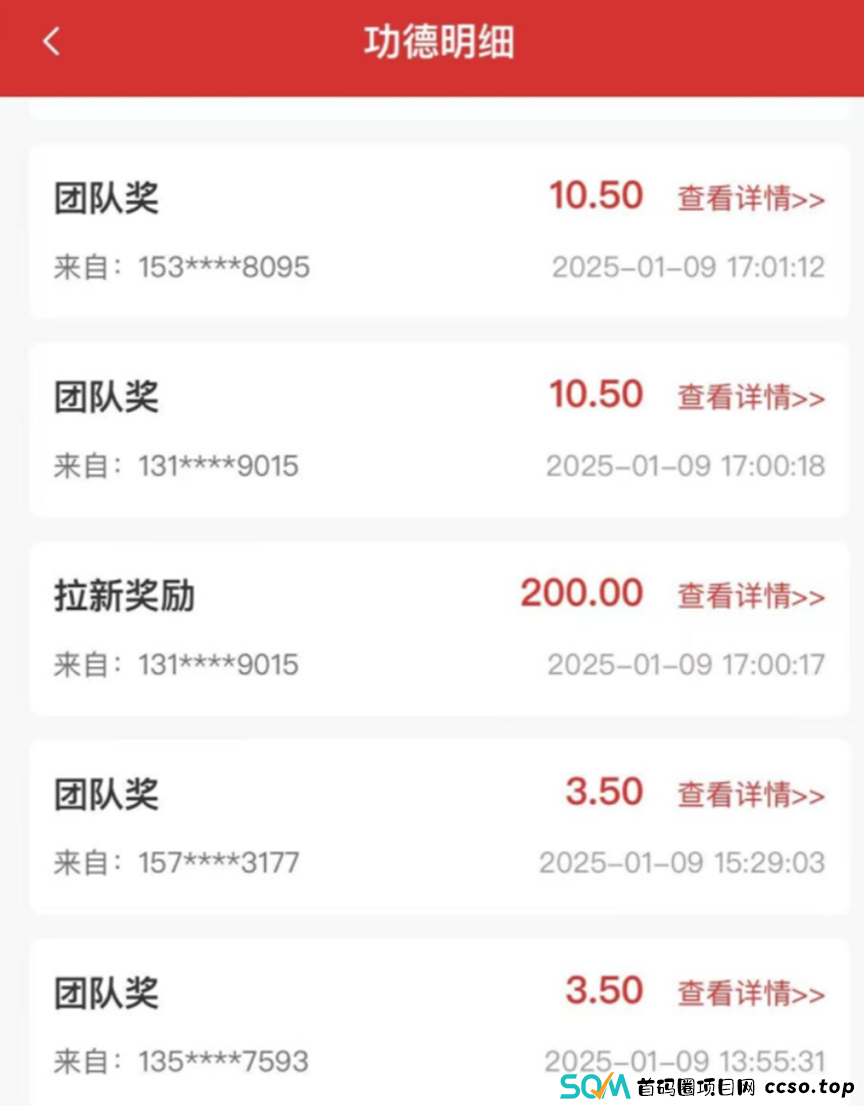Expand details for the second 10.50 团队奖
The height and width of the screenshot is (1106, 864).
coord(749,397)
